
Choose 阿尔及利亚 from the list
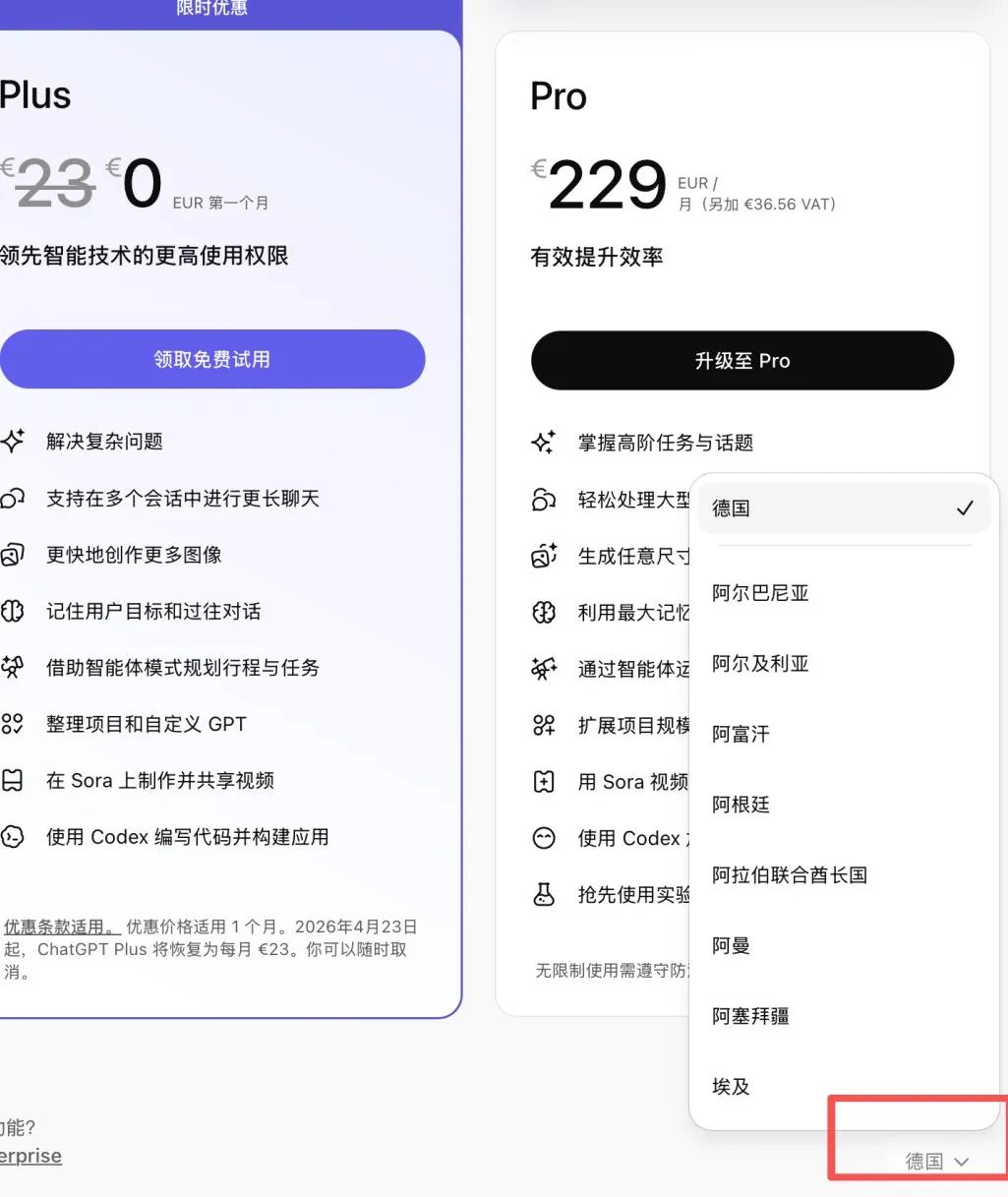tap(761, 664)
